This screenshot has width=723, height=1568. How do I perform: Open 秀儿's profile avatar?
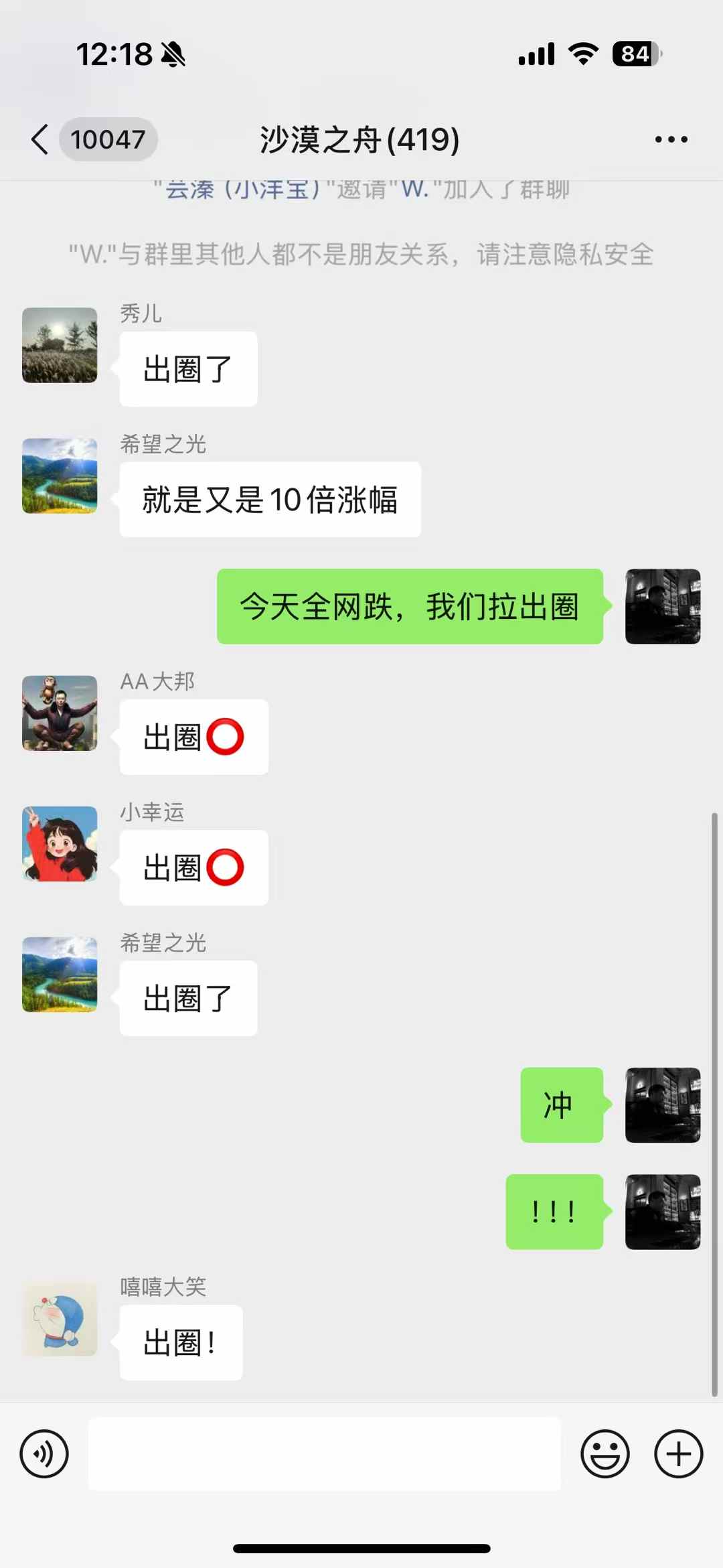tap(60, 345)
